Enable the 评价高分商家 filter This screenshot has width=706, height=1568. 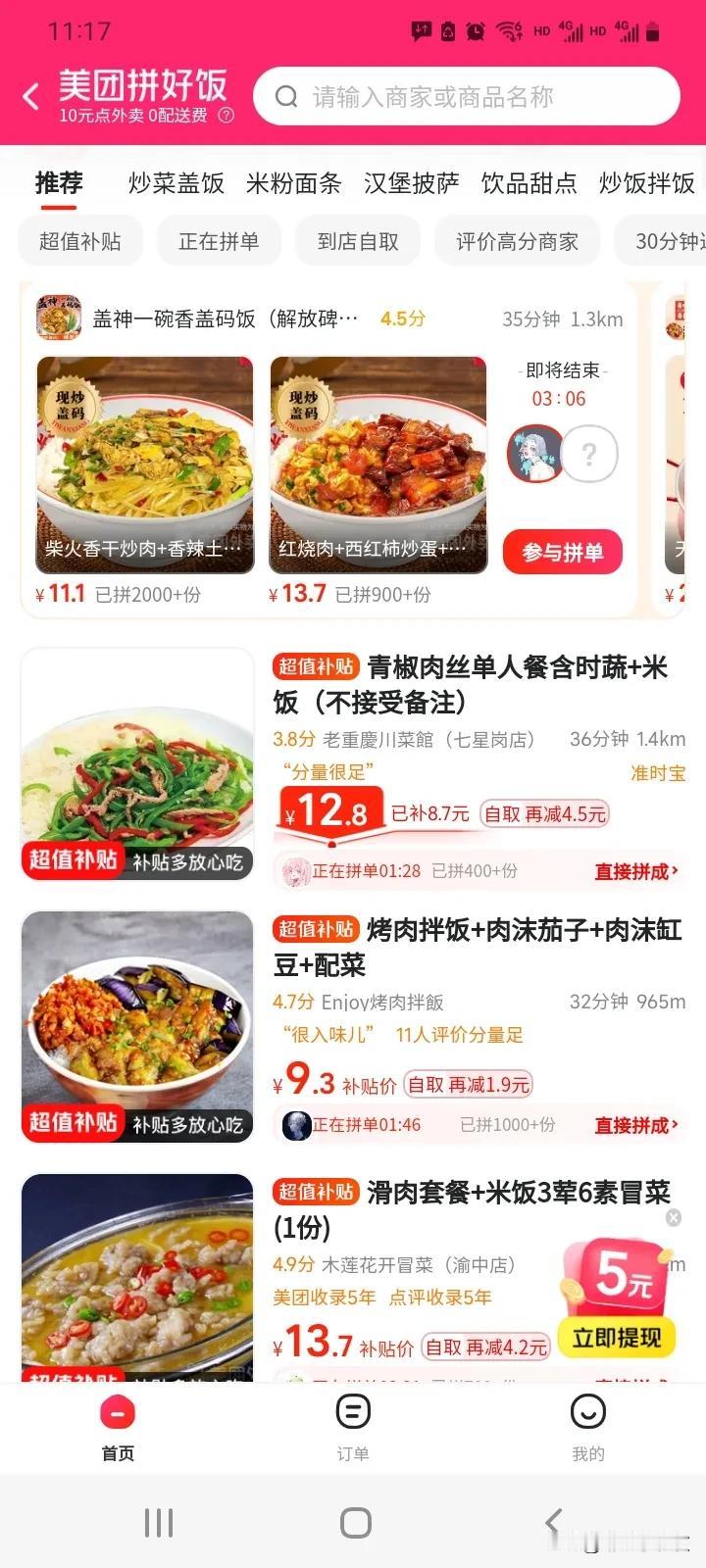point(517,240)
